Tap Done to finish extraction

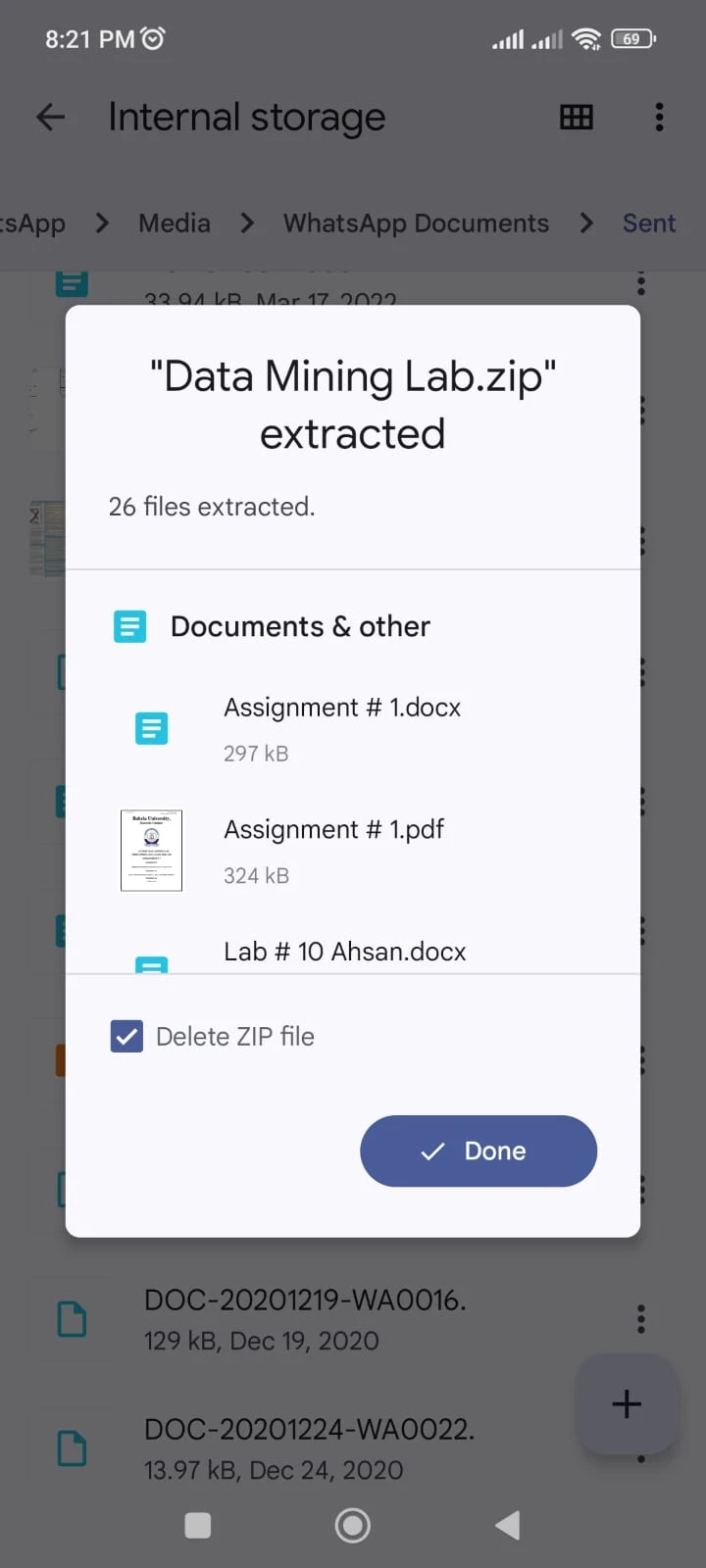tap(479, 1151)
